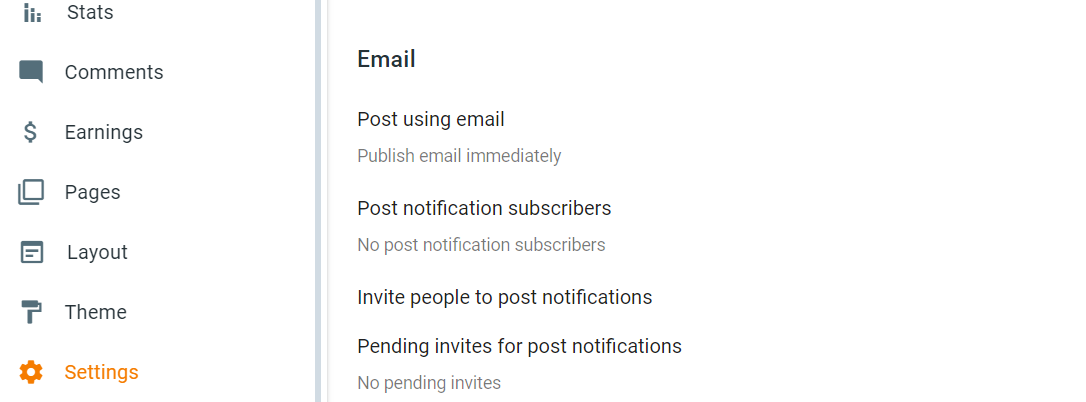This screenshot has width=1086, height=402.
Task: Open Pending invites for post notifications
Action: (519, 363)
